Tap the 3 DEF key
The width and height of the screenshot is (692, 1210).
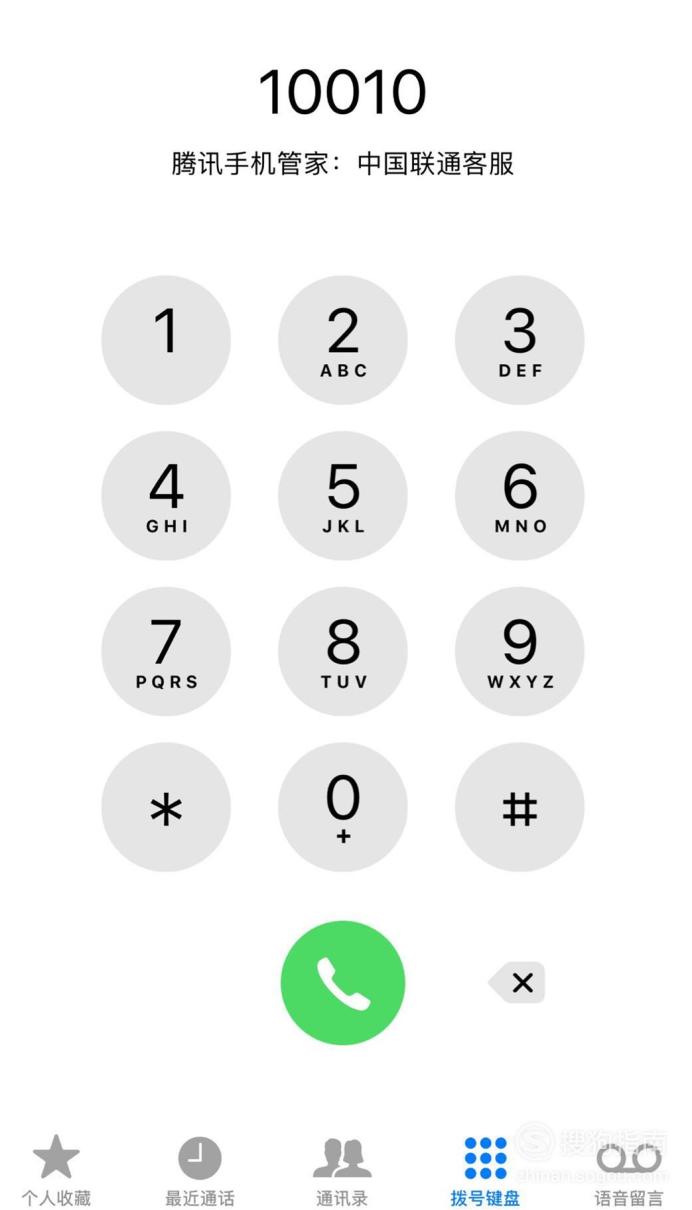pyautogui.click(x=520, y=340)
